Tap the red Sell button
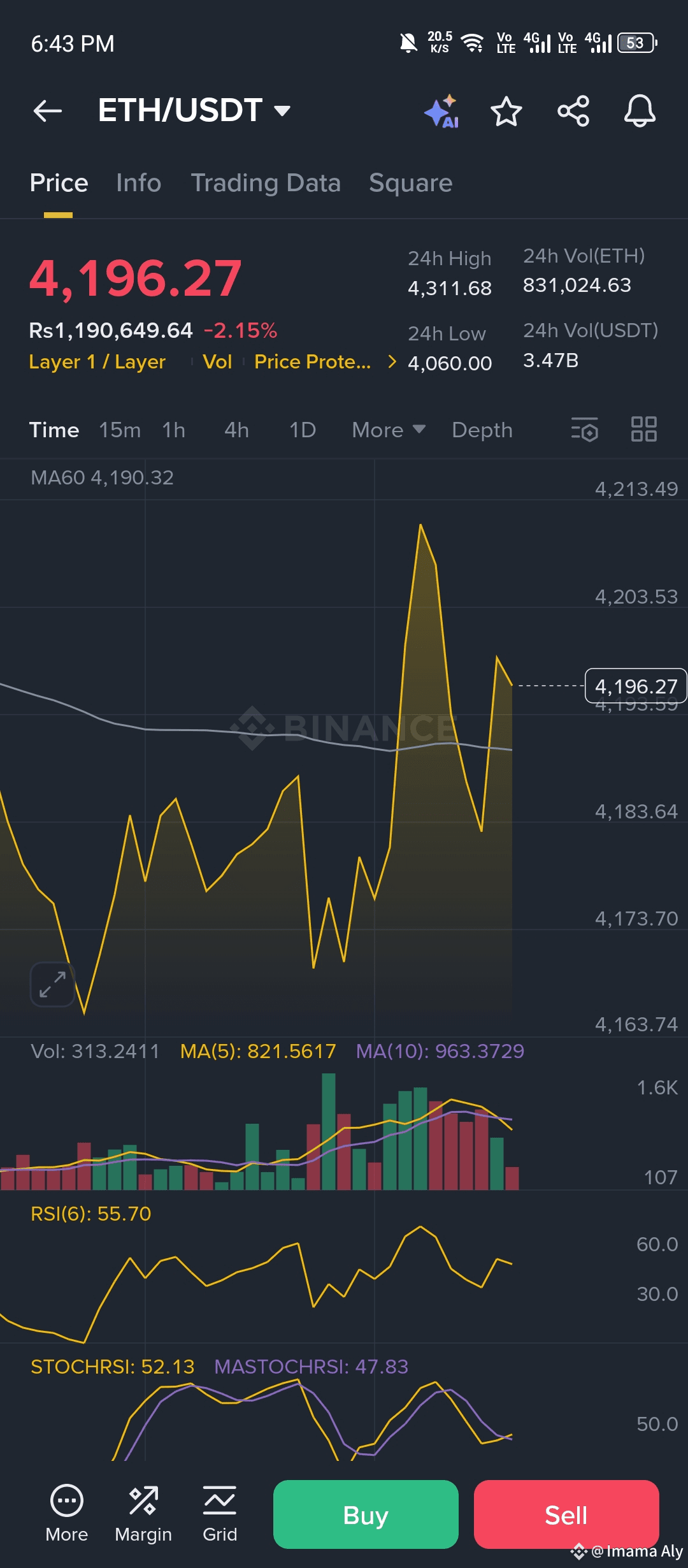688x1568 pixels. coord(566,1514)
